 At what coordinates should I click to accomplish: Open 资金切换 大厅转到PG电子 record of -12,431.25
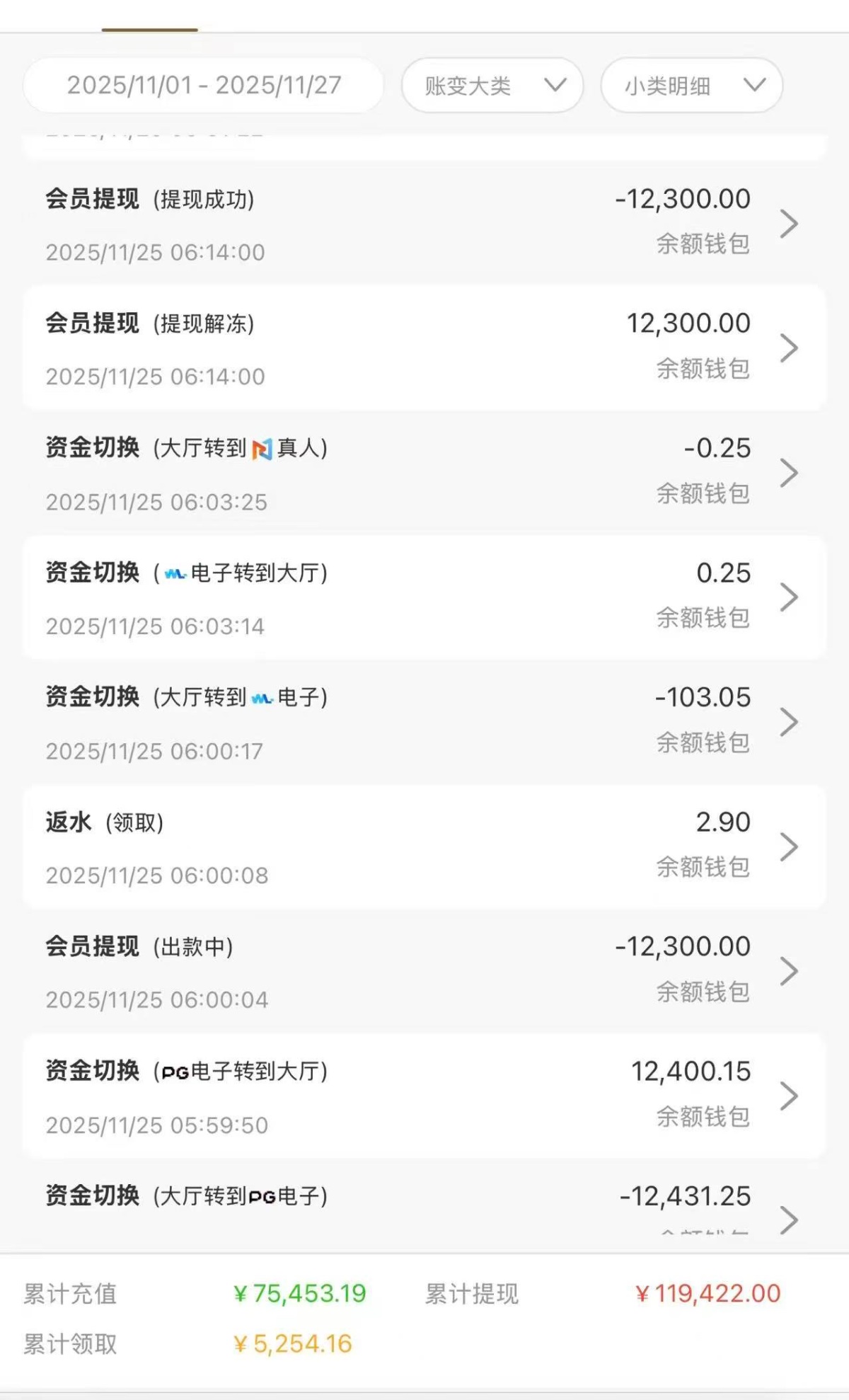(x=424, y=1212)
